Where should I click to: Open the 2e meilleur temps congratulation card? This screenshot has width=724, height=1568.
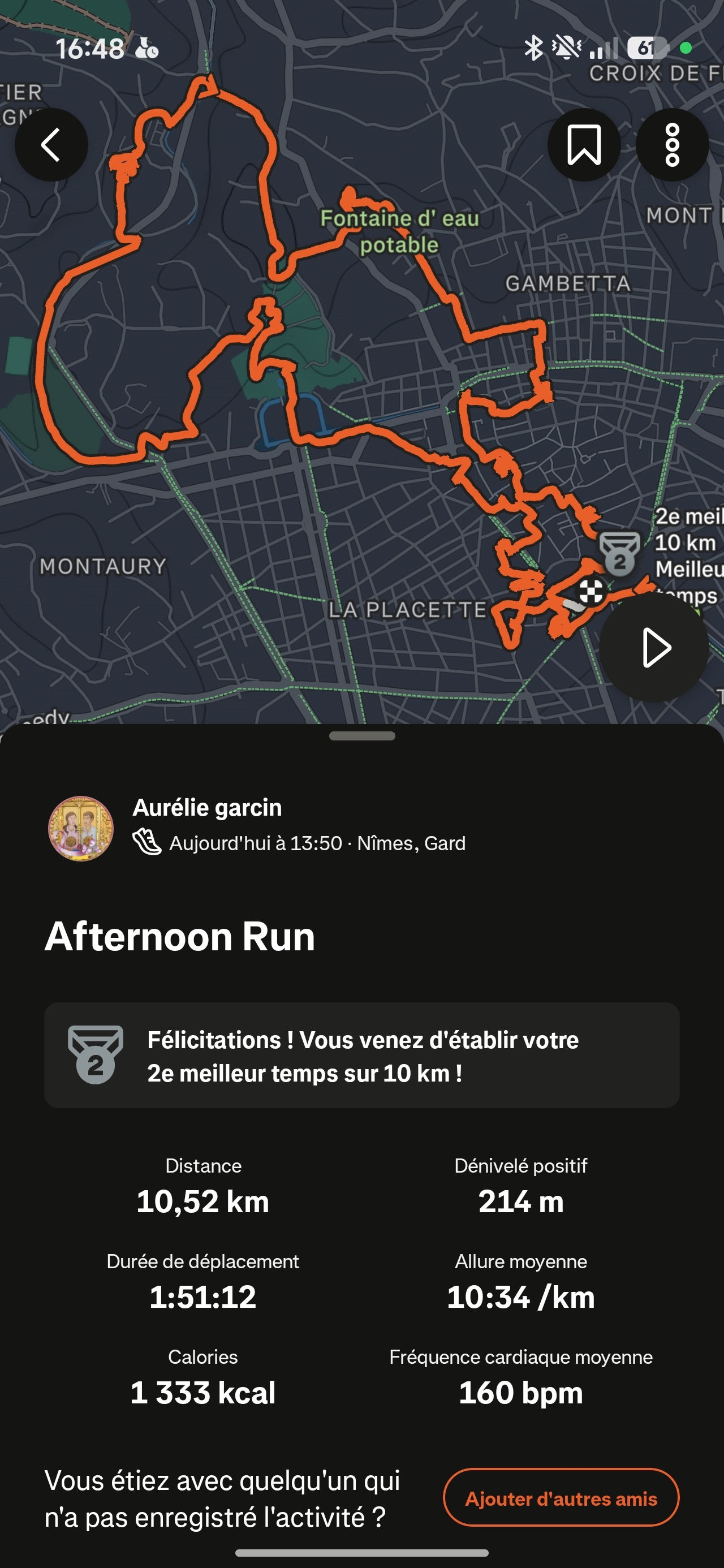[x=361, y=1056]
